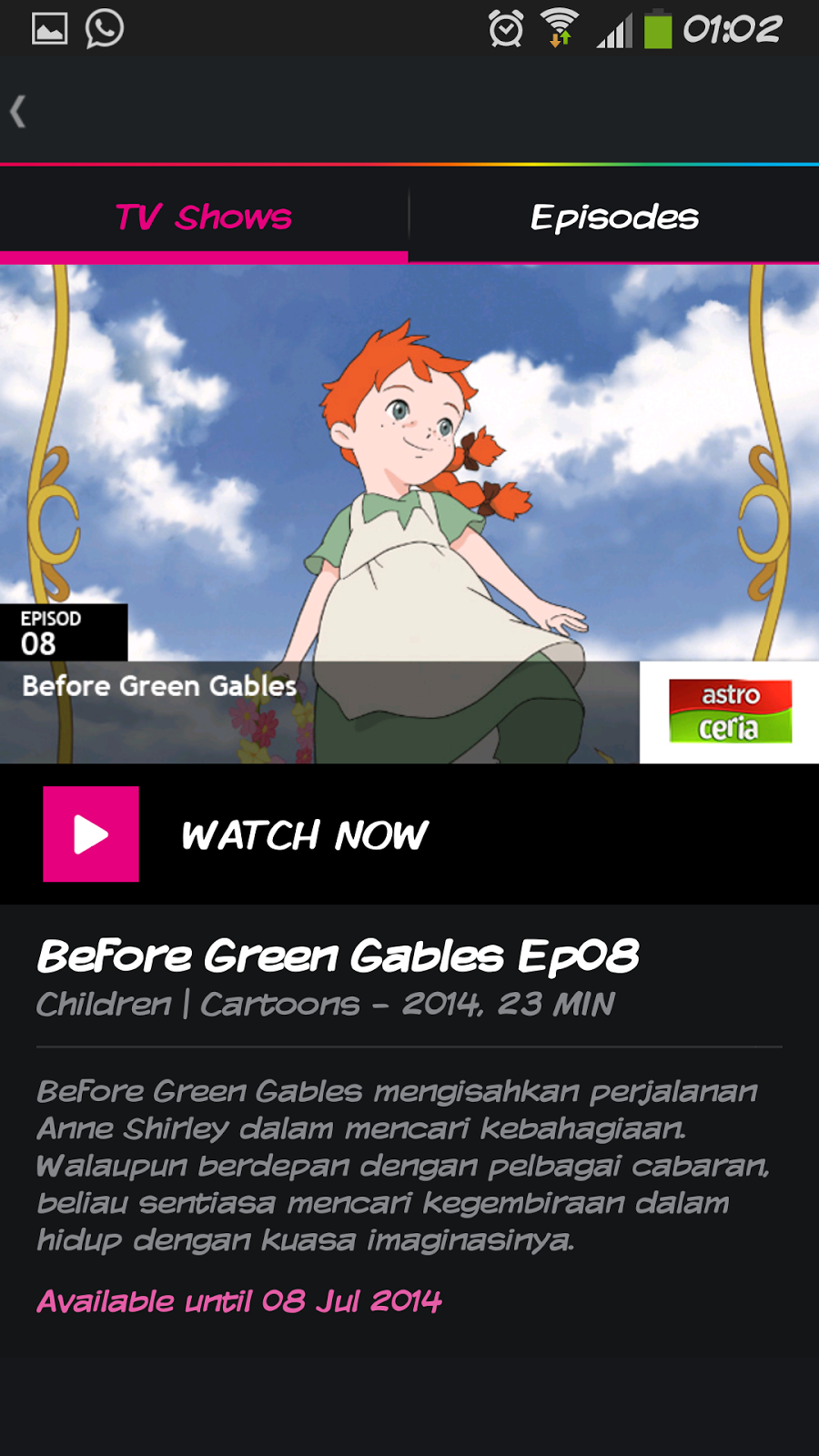Screen dimensions: 819x1456
Task: Go back using the top-left arrow
Action: pyautogui.click(x=18, y=112)
